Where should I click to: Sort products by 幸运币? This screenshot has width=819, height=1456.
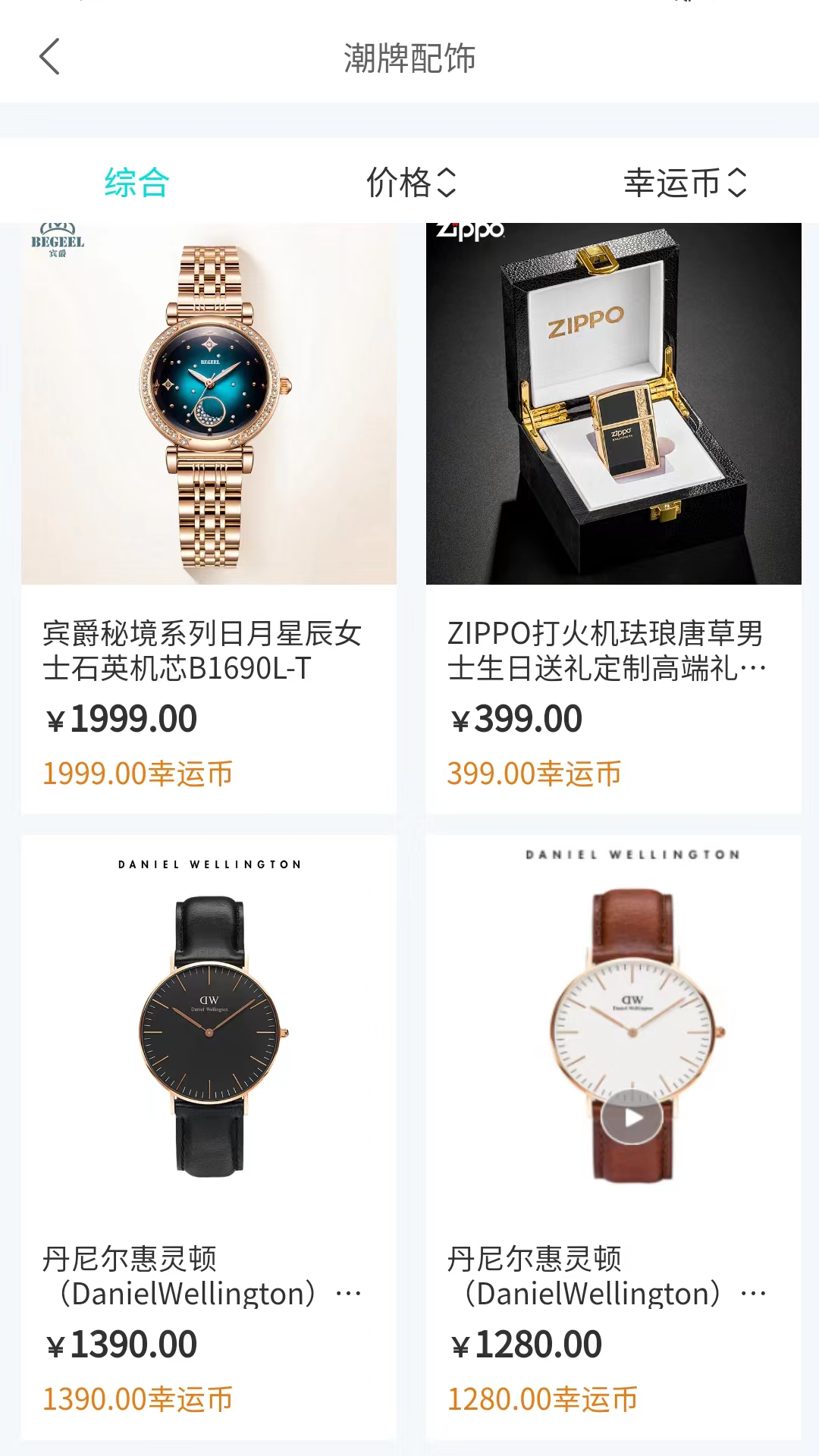[684, 183]
